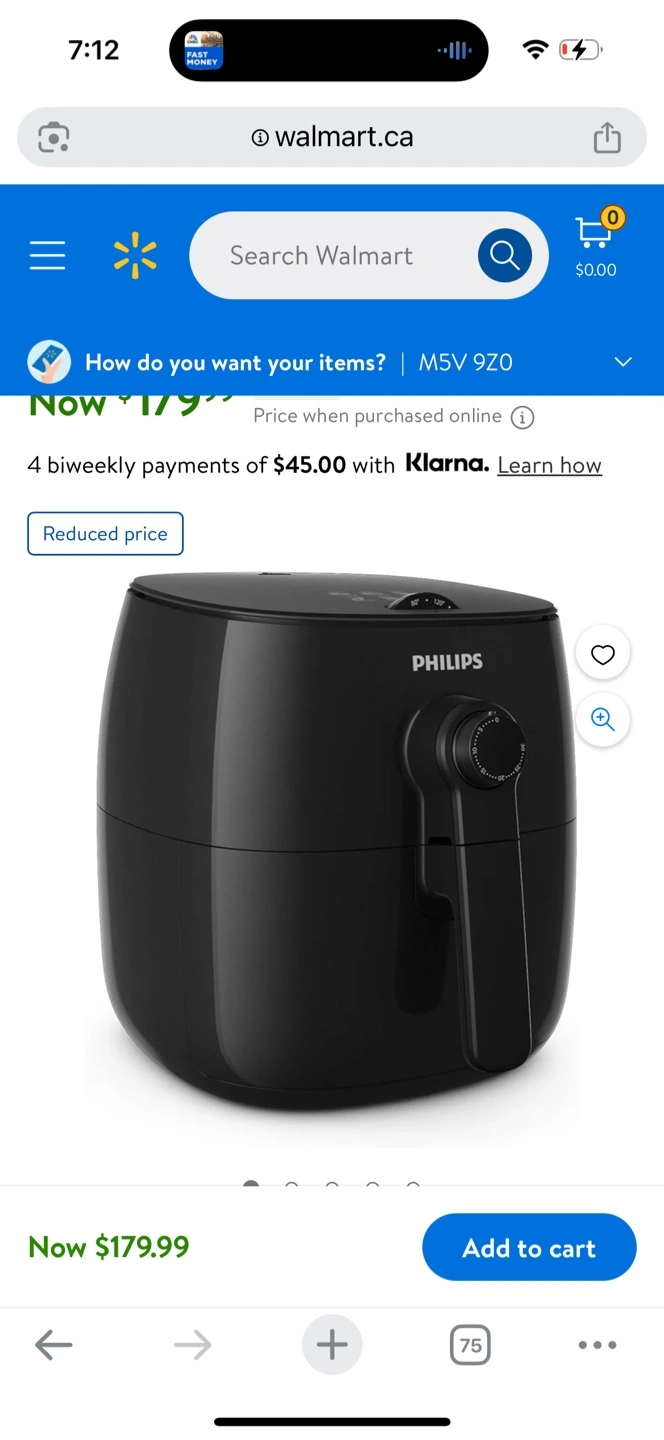
Task: Open a new browser tab
Action: point(332,1345)
